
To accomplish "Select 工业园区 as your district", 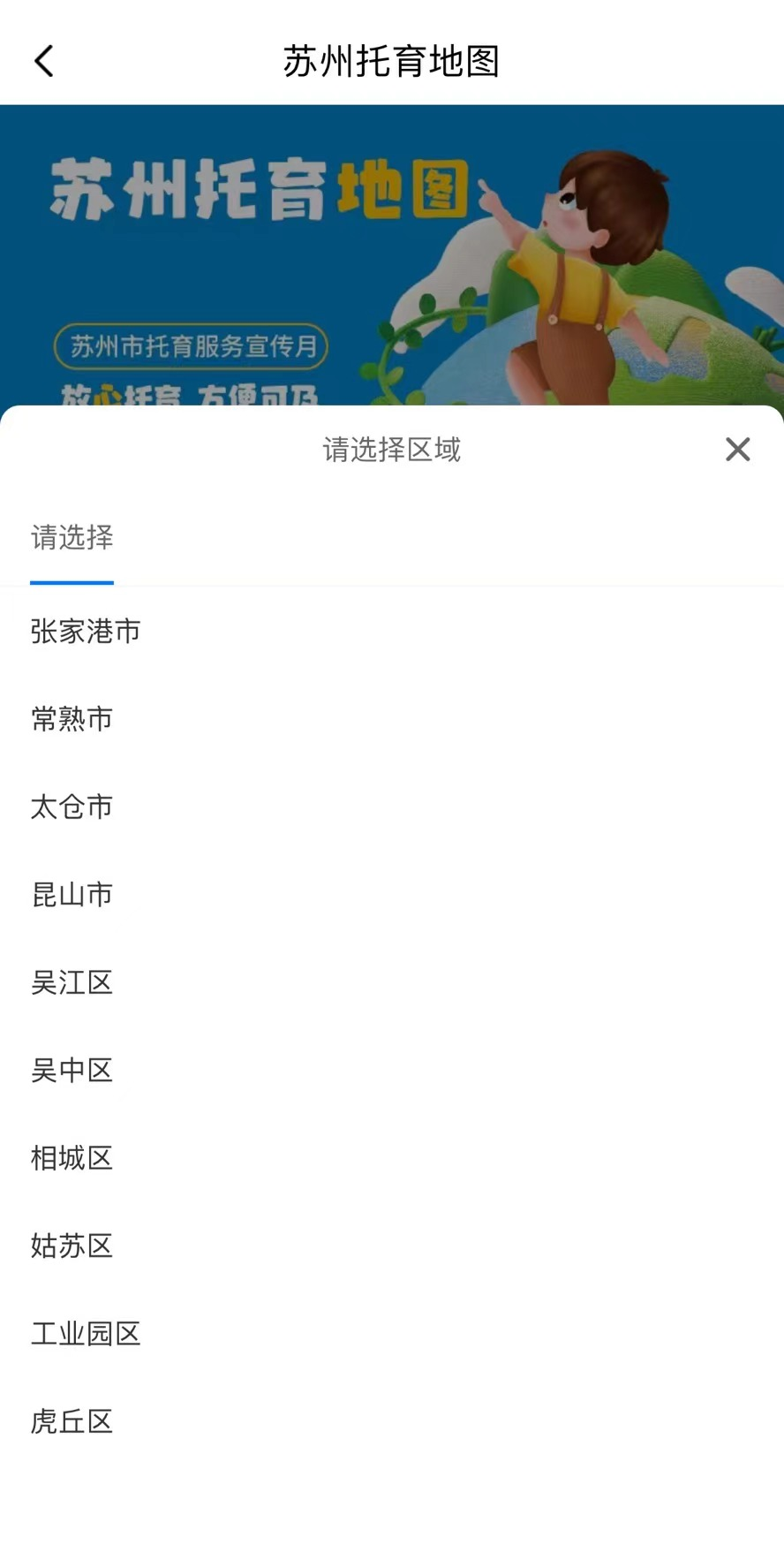I will coord(85,1334).
